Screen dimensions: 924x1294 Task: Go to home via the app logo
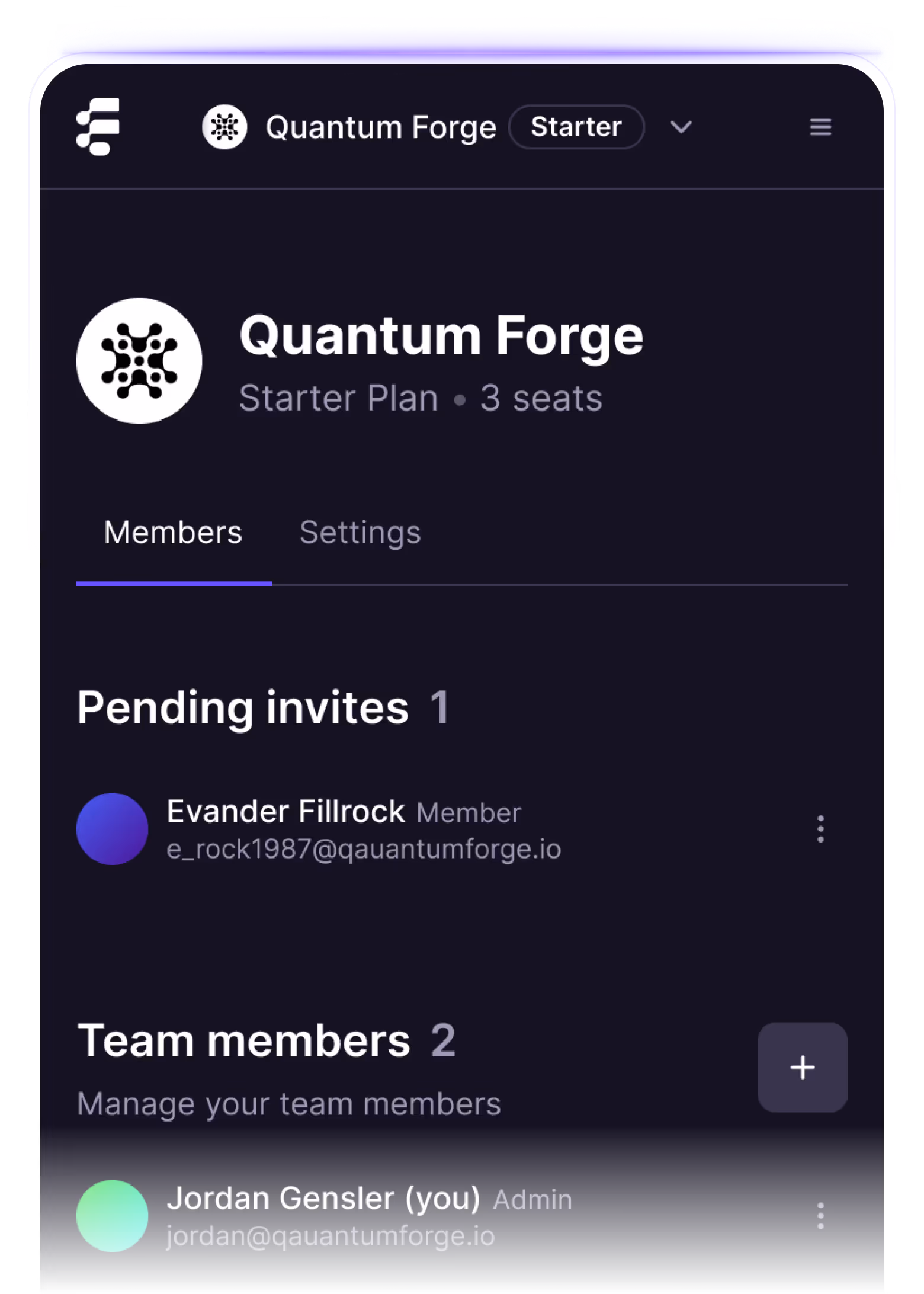[98, 127]
